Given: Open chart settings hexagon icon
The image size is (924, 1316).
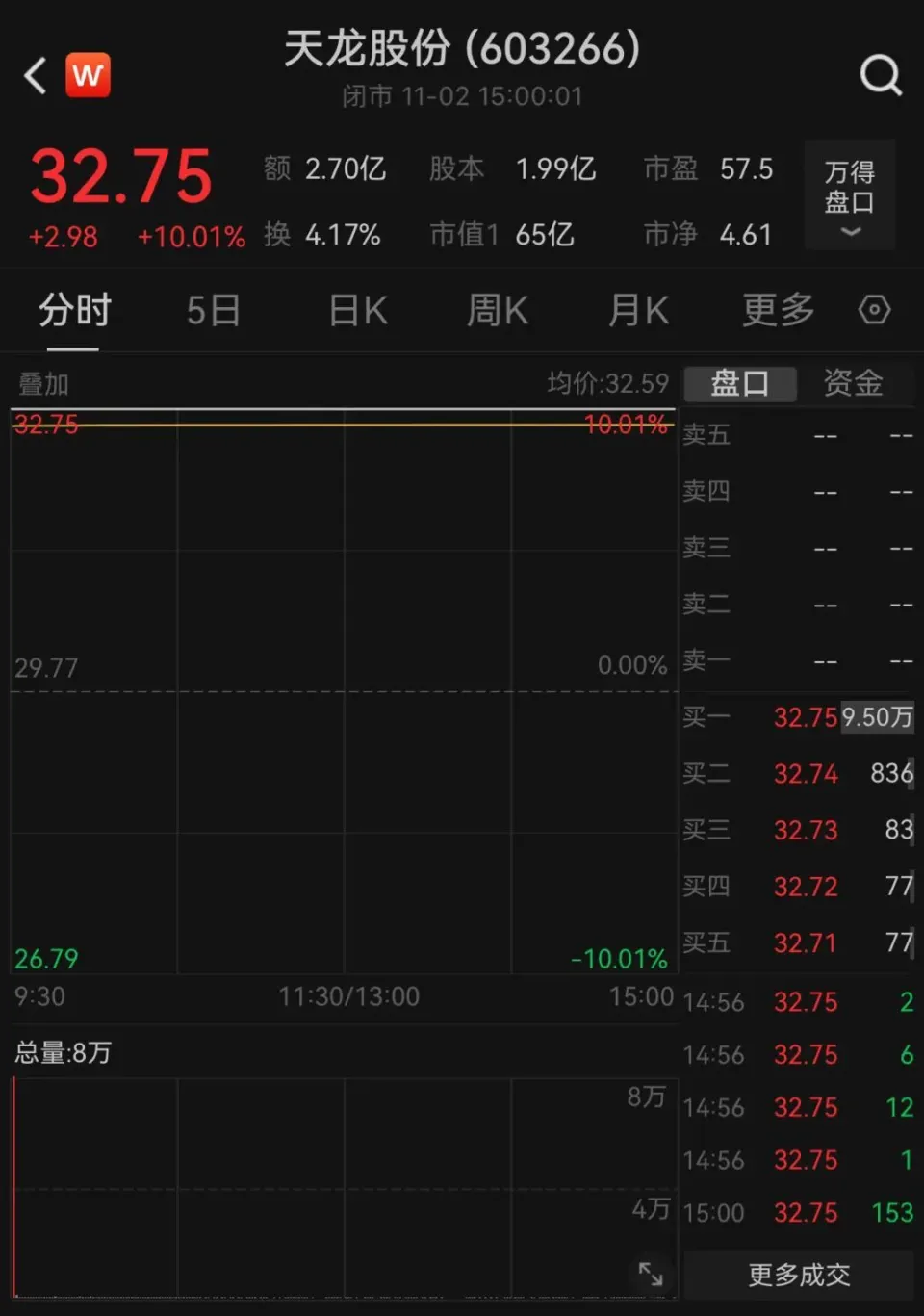Looking at the screenshot, I should (x=874, y=310).
